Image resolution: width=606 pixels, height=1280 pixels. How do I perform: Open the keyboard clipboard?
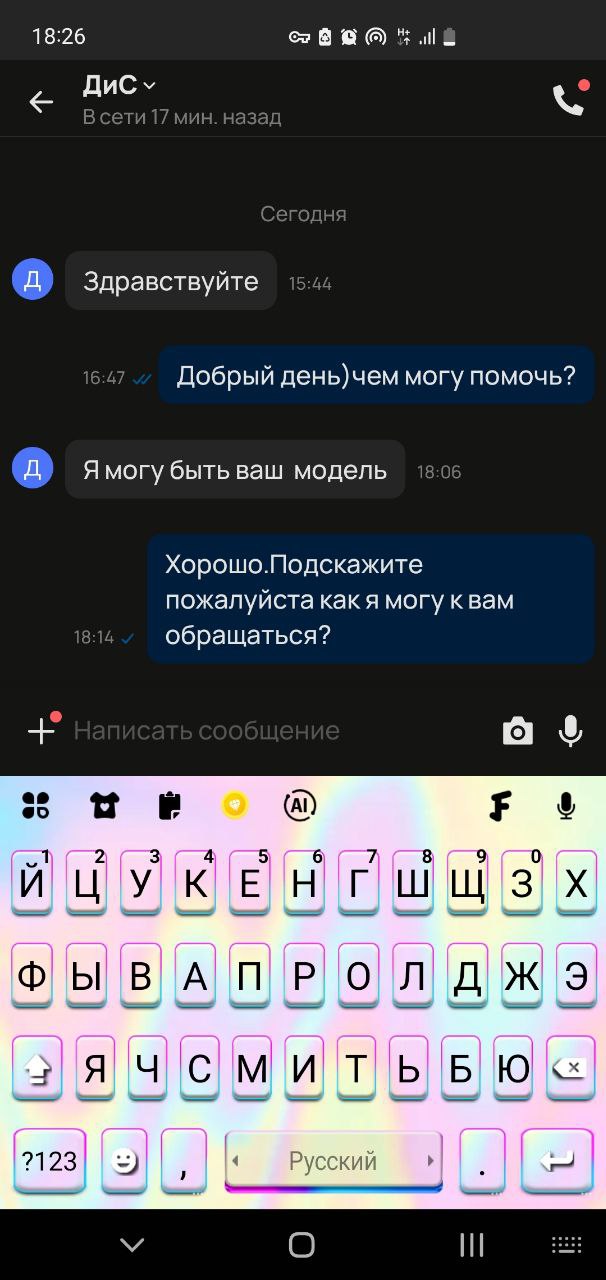(x=169, y=805)
